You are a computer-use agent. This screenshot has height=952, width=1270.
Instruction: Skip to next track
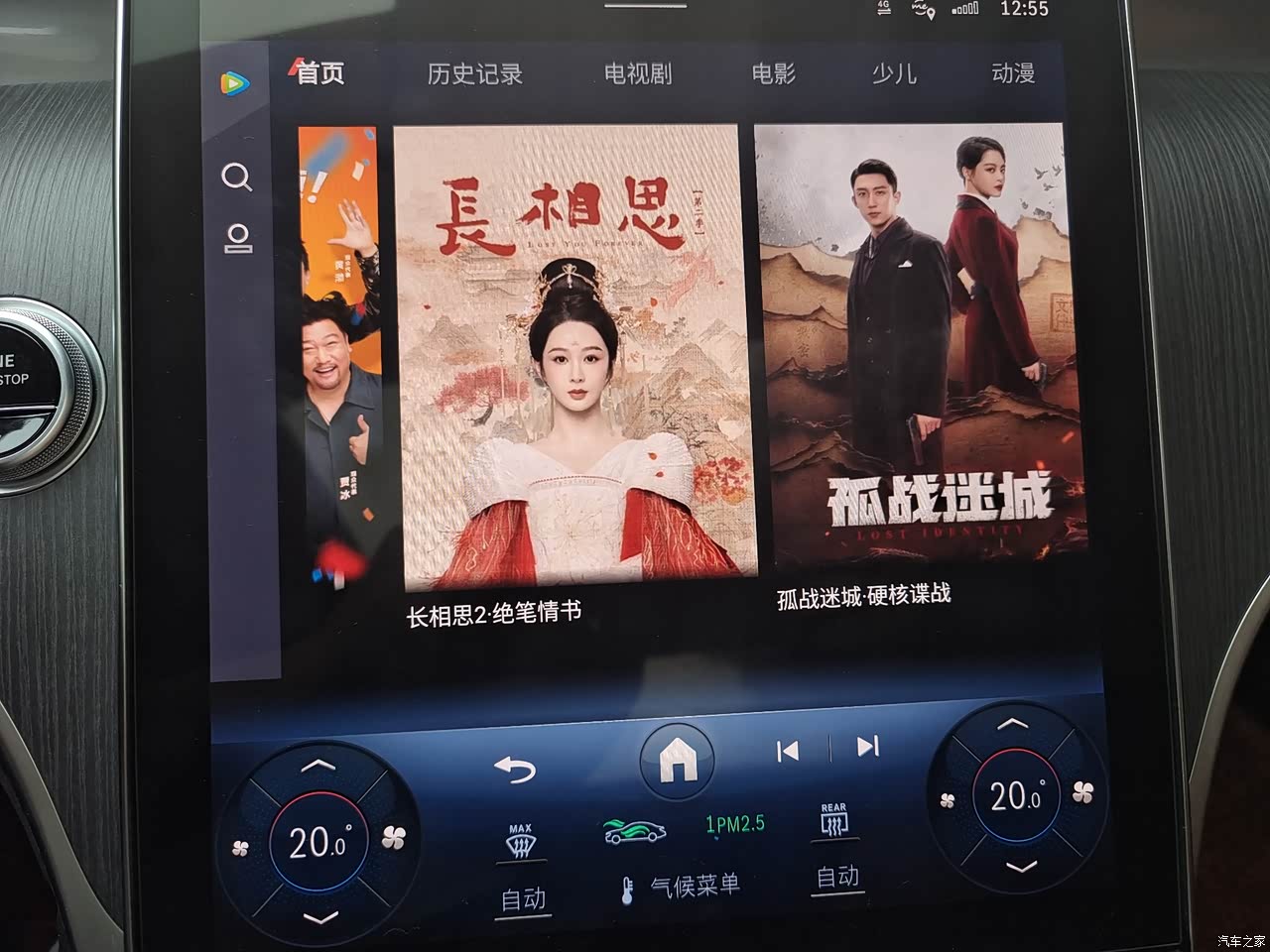coord(867,746)
